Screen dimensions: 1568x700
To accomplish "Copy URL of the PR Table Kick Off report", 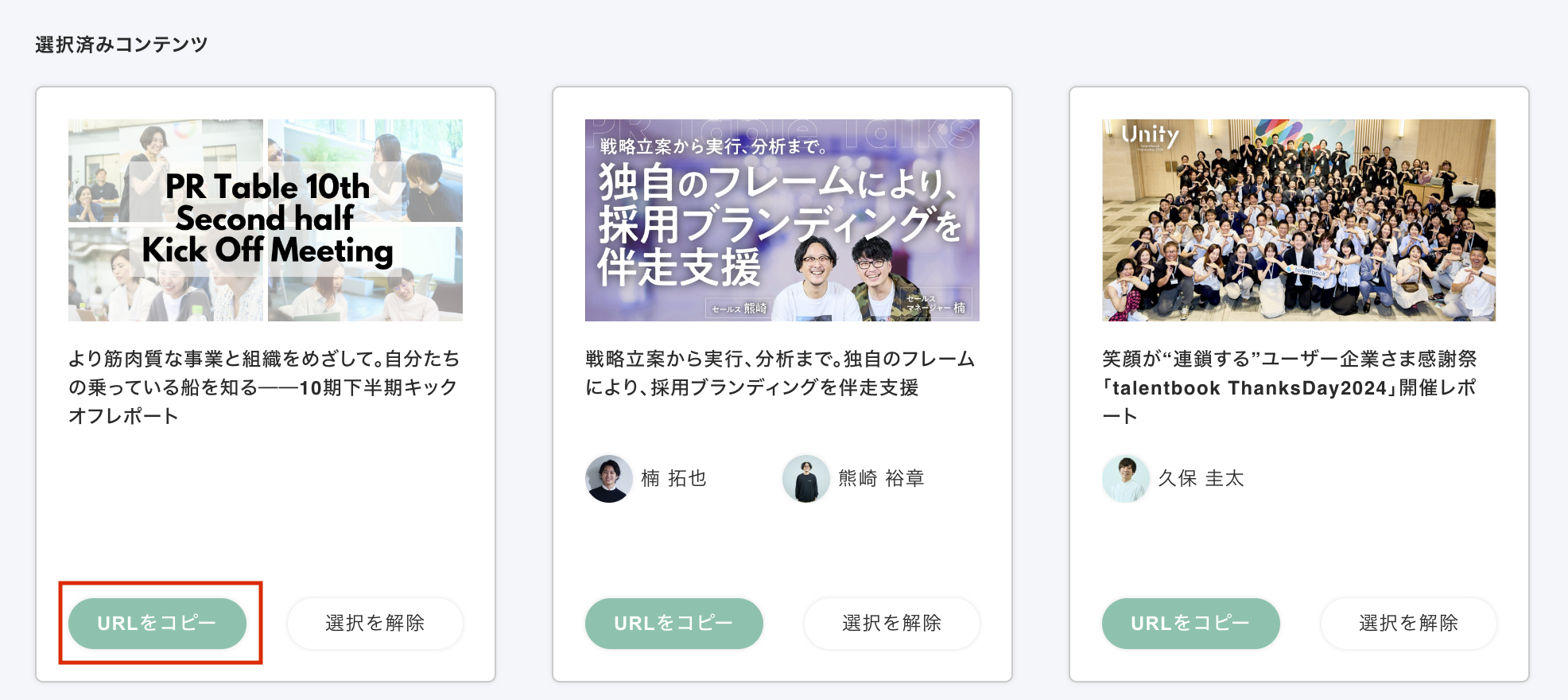I will [x=157, y=623].
